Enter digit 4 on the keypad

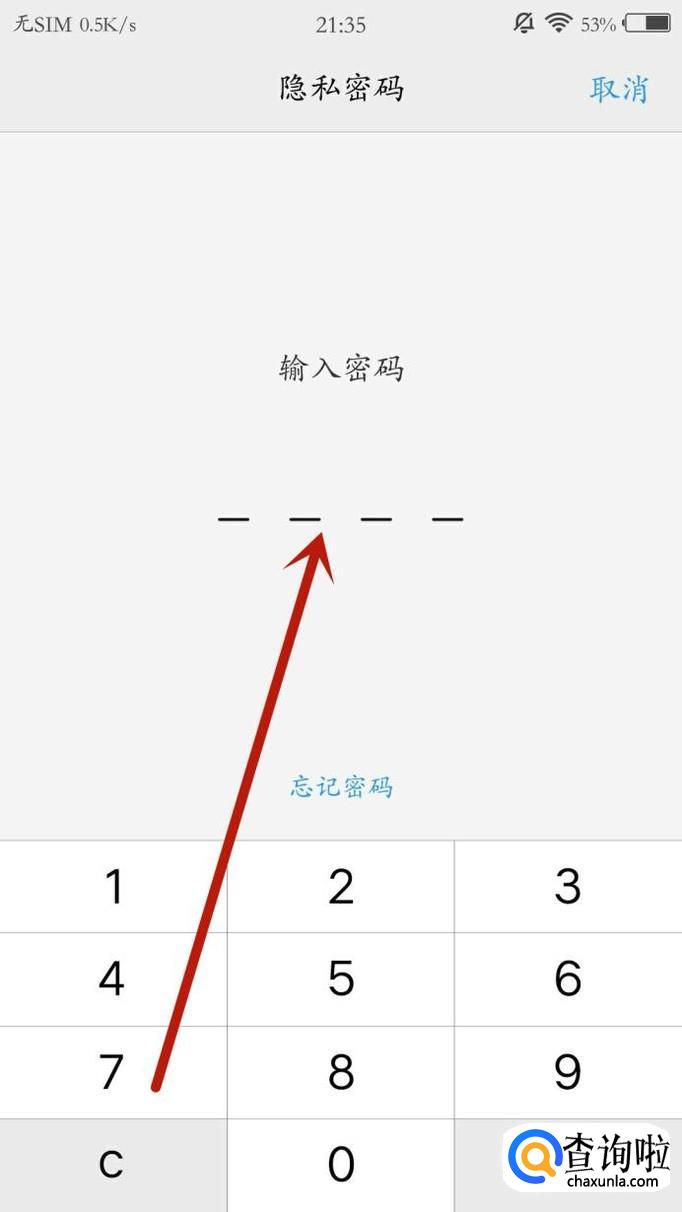pyautogui.click(x=113, y=979)
